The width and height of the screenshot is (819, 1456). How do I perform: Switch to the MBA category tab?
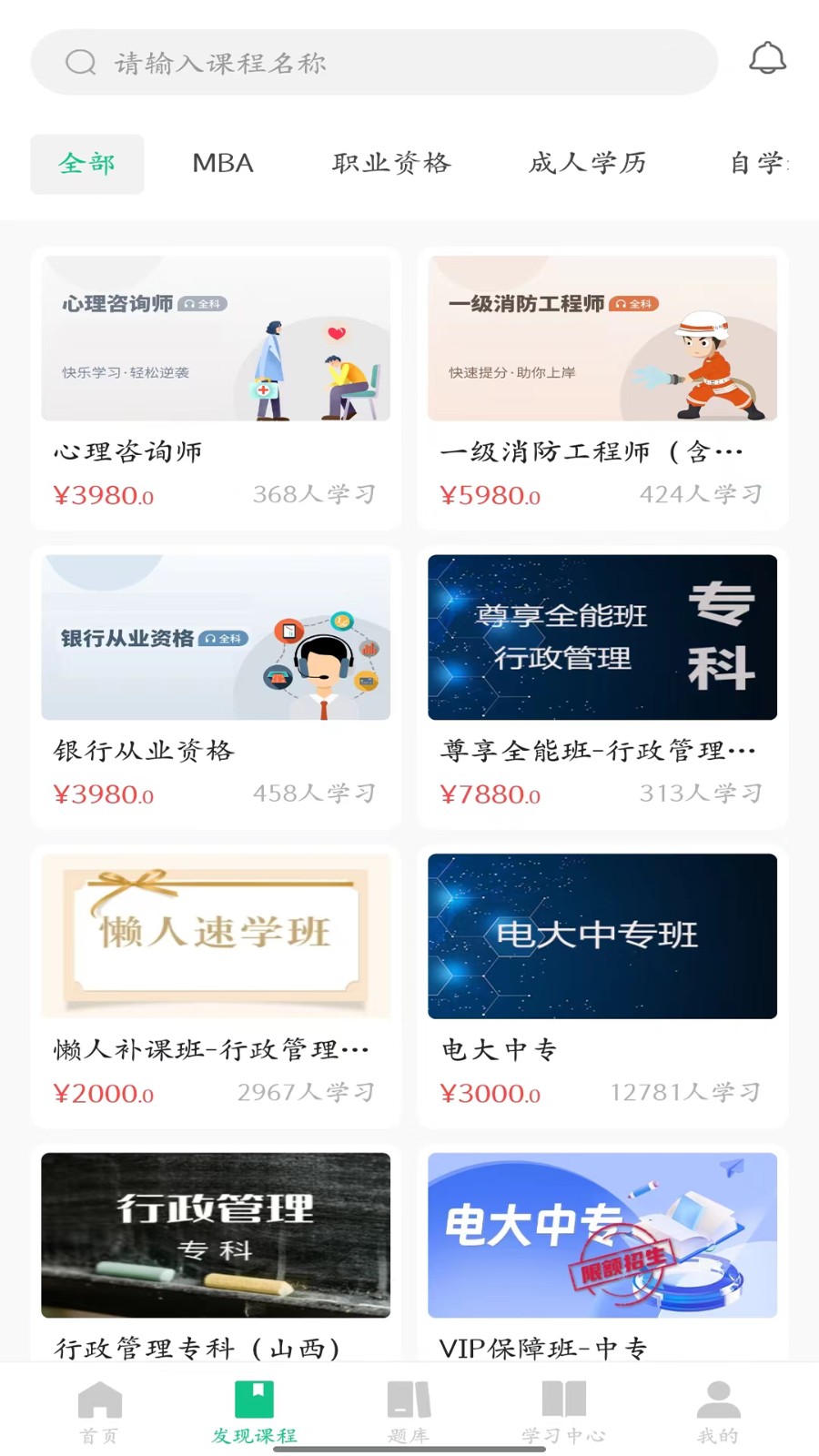pos(222,164)
